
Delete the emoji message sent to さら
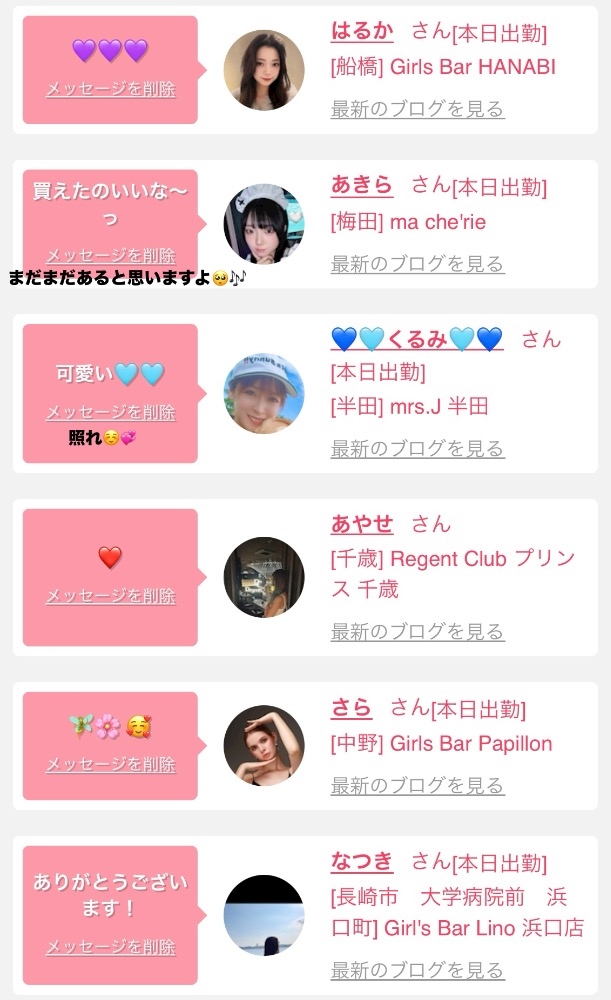pos(110,764)
